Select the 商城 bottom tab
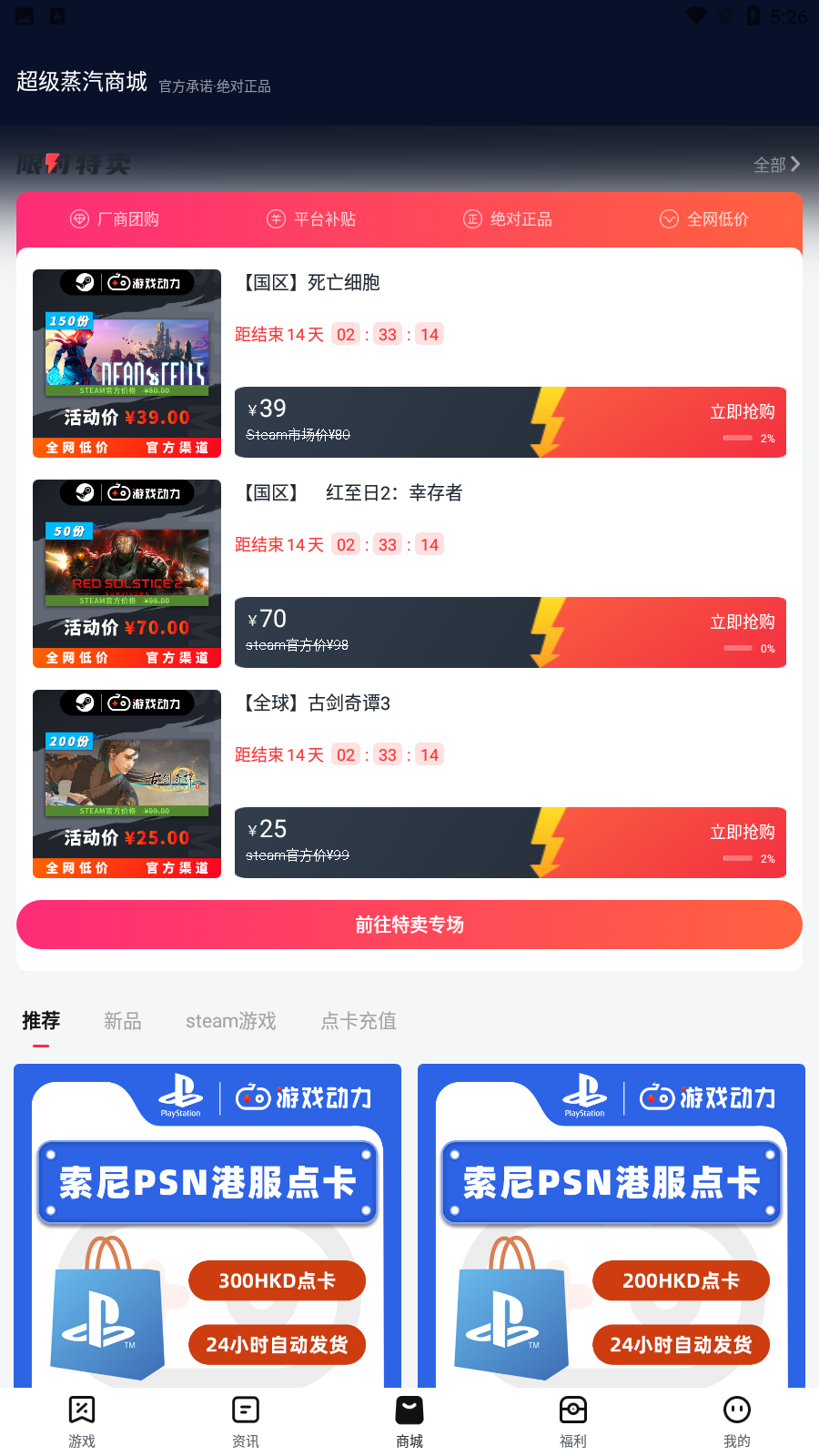 click(x=409, y=1421)
